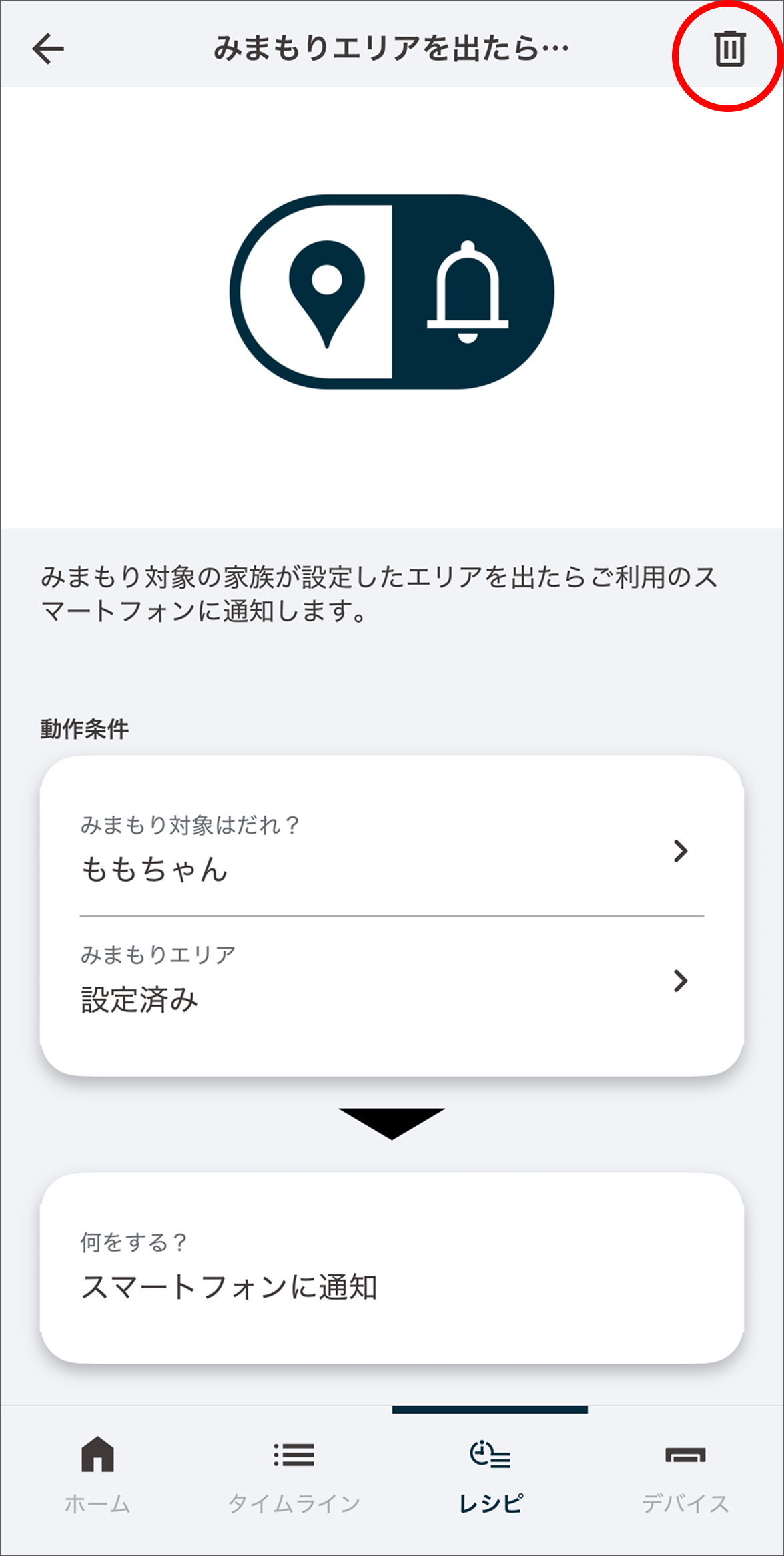Expand the みまもり対象はだれ？ chevron
This screenshot has height=1556, width=784.
pos(681,851)
